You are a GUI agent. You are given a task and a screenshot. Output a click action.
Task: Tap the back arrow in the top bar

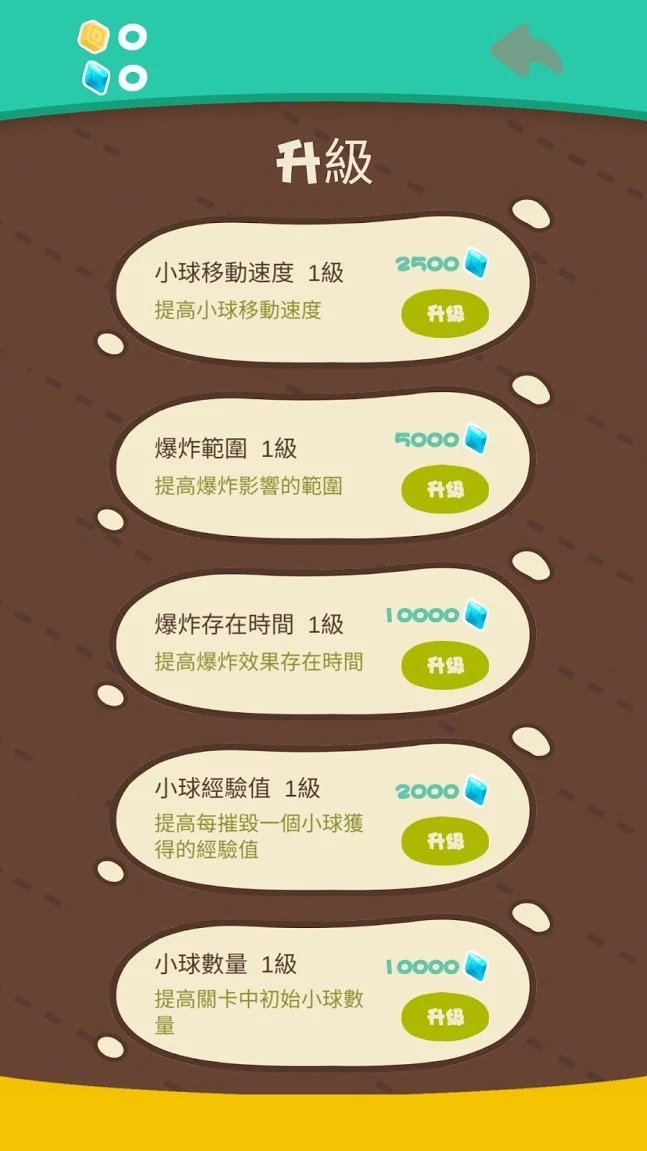click(527, 52)
